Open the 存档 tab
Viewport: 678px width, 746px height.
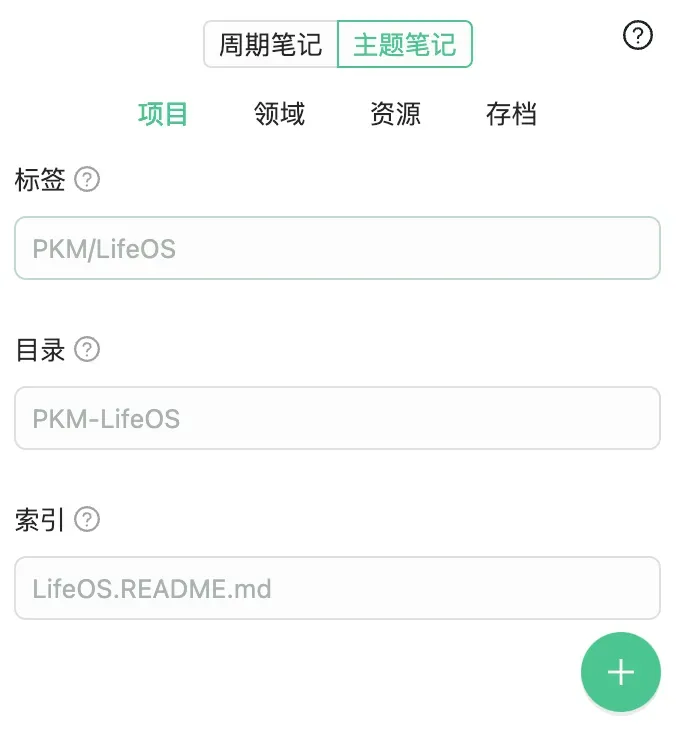tap(511, 114)
